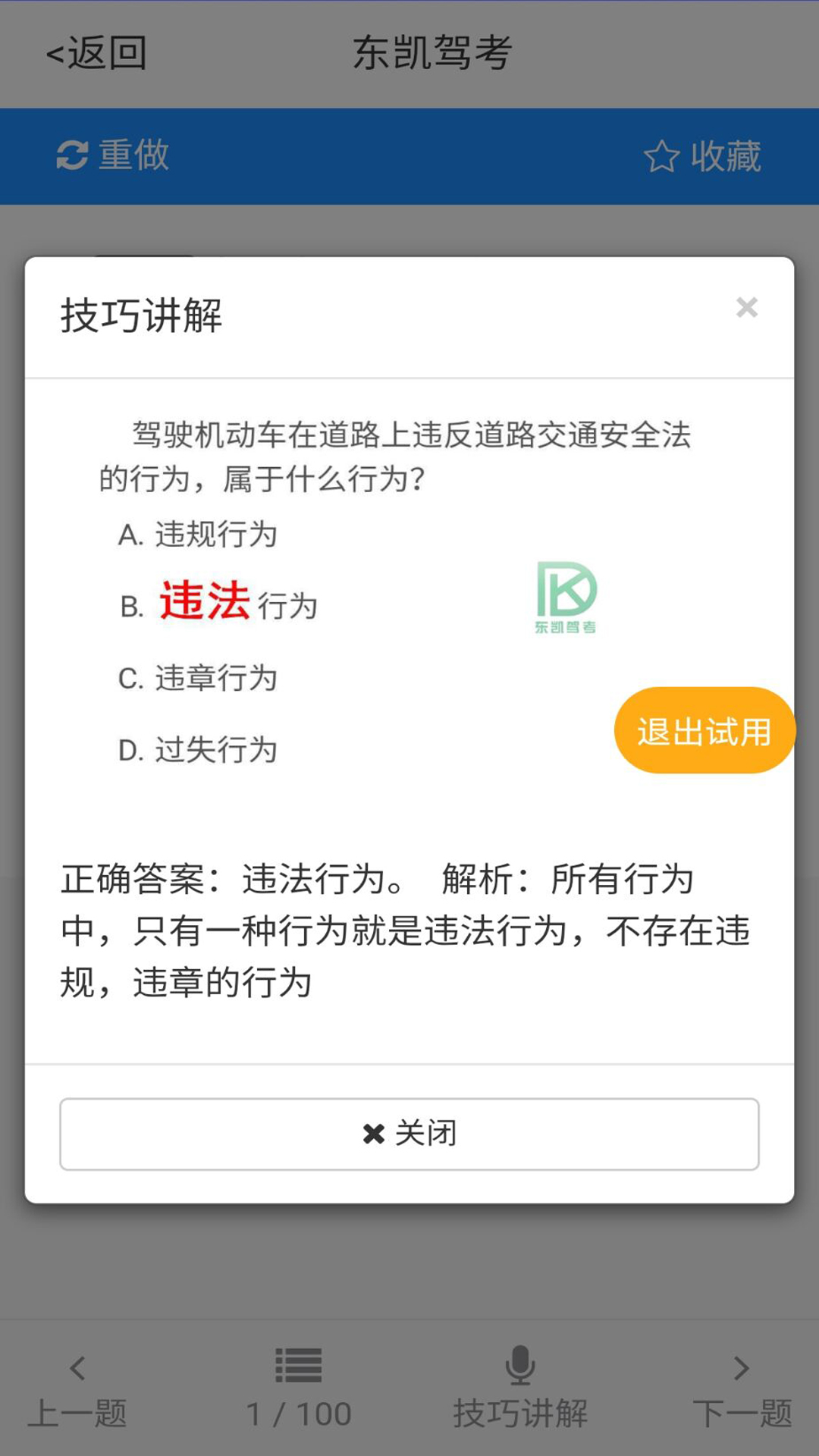Open 技巧讲解 in the bottom bar
The width and height of the screenshot is (819, 1456).
(x=520, y=1389)
